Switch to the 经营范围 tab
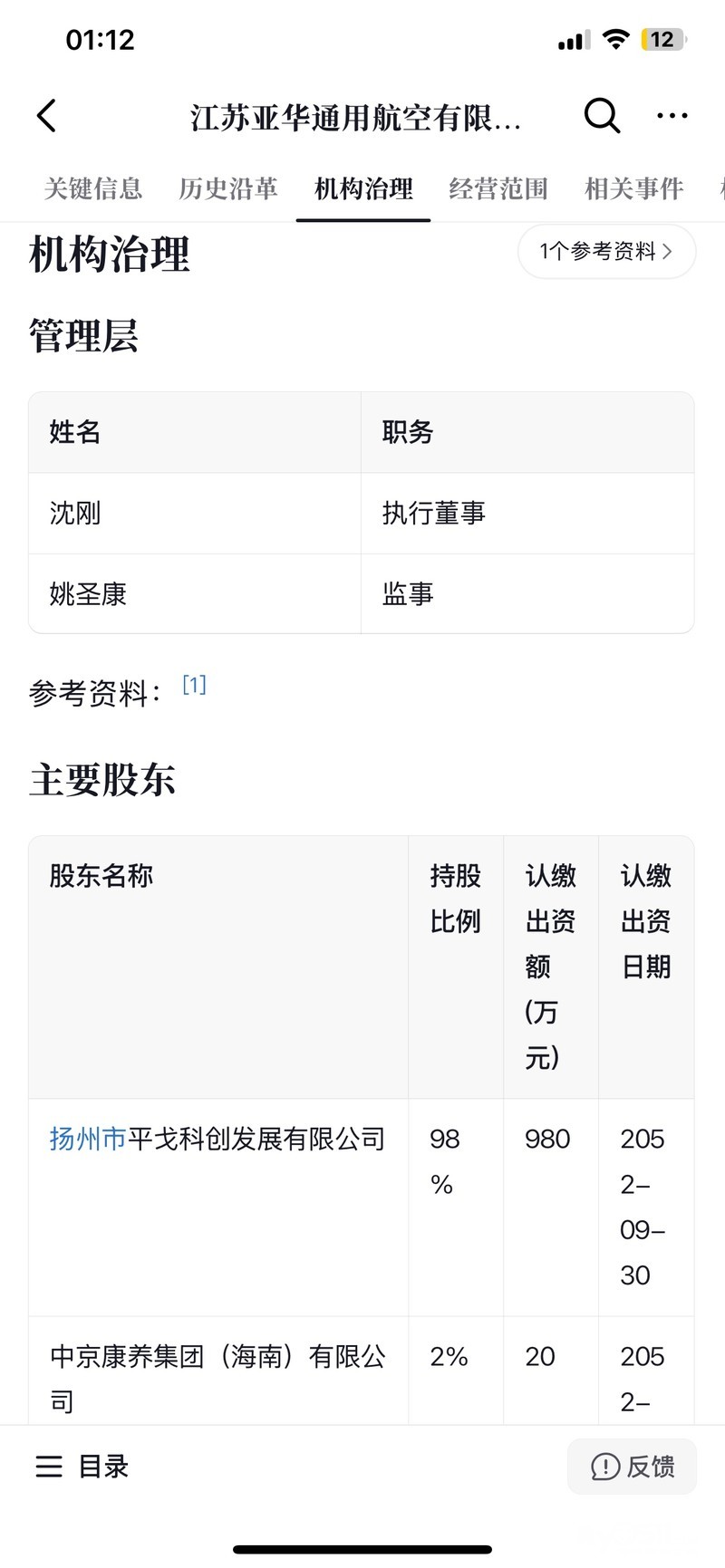 coord(498,188)
